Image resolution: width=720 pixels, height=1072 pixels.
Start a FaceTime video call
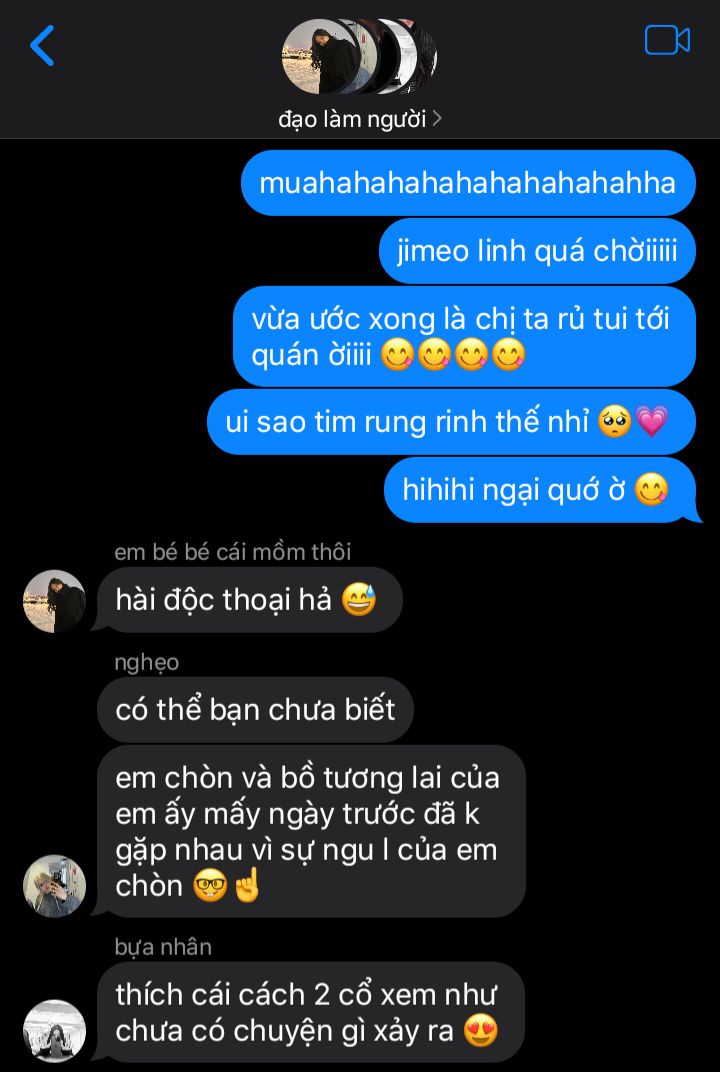667,41
